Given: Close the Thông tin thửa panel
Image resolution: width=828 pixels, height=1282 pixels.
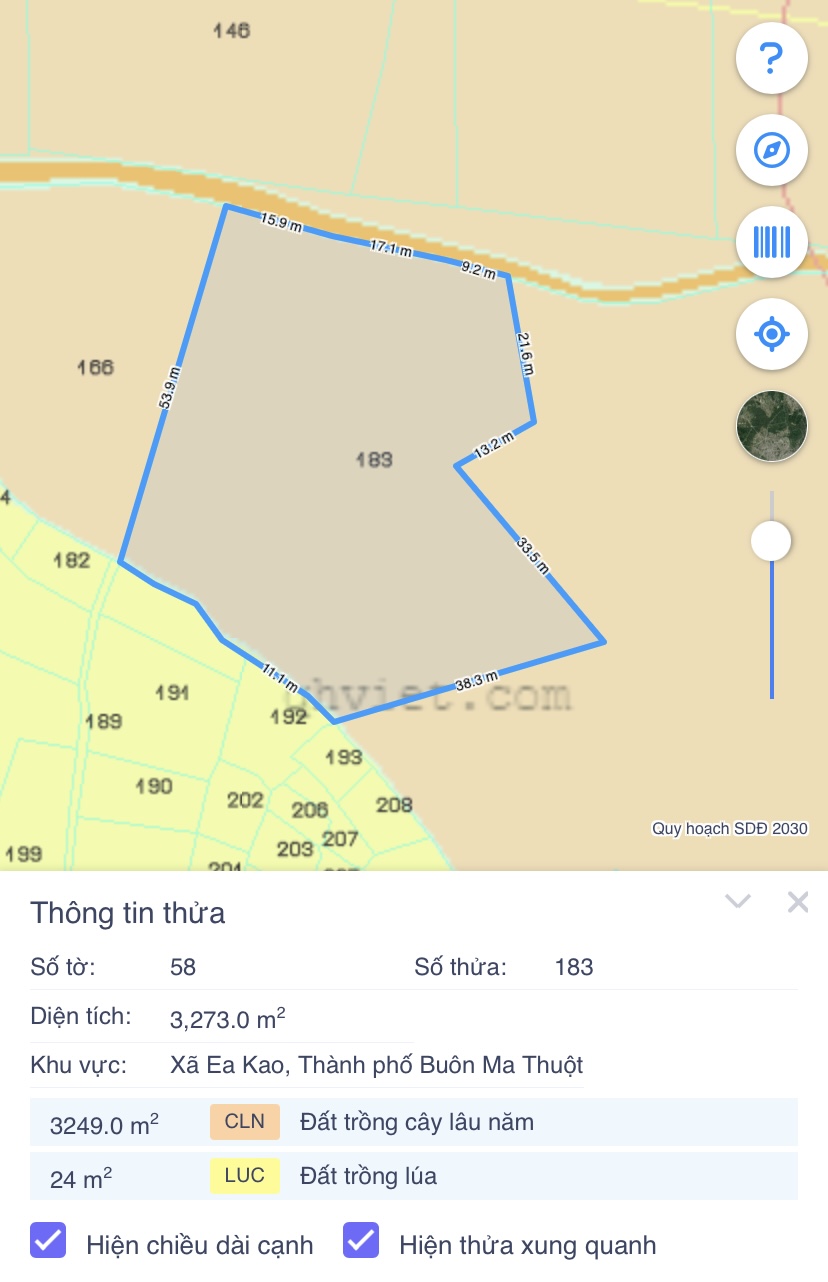Looking at the screenshot, I should coord(797,902).
